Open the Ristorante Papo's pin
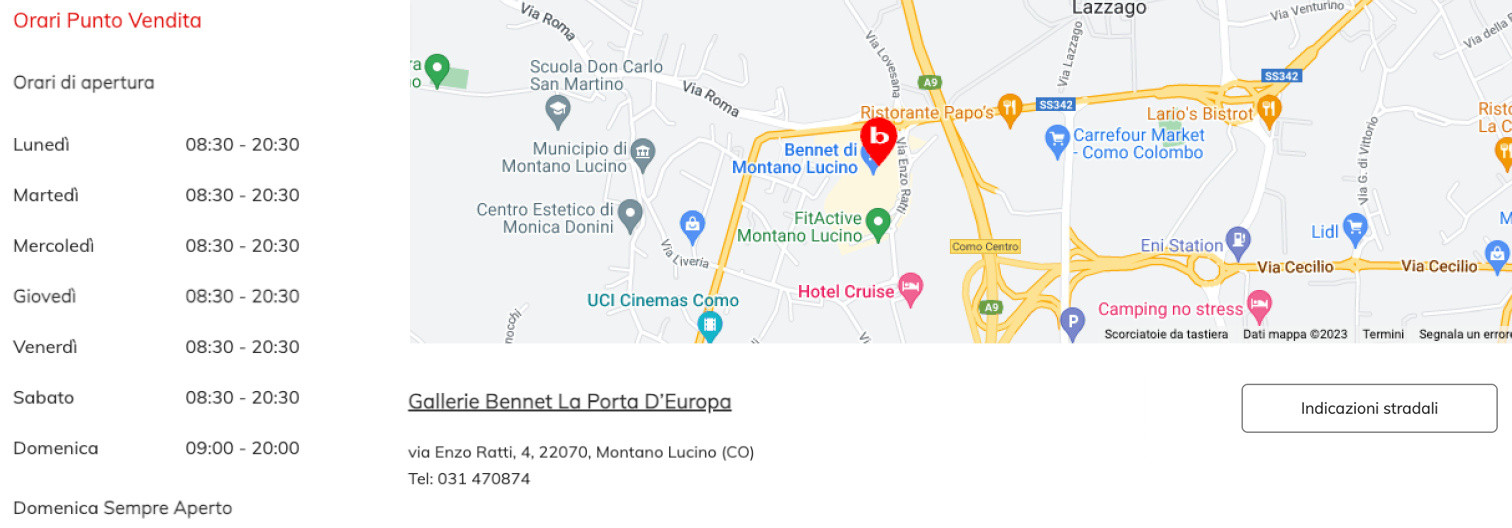The image size is (1512, 528). [1010, 109]
